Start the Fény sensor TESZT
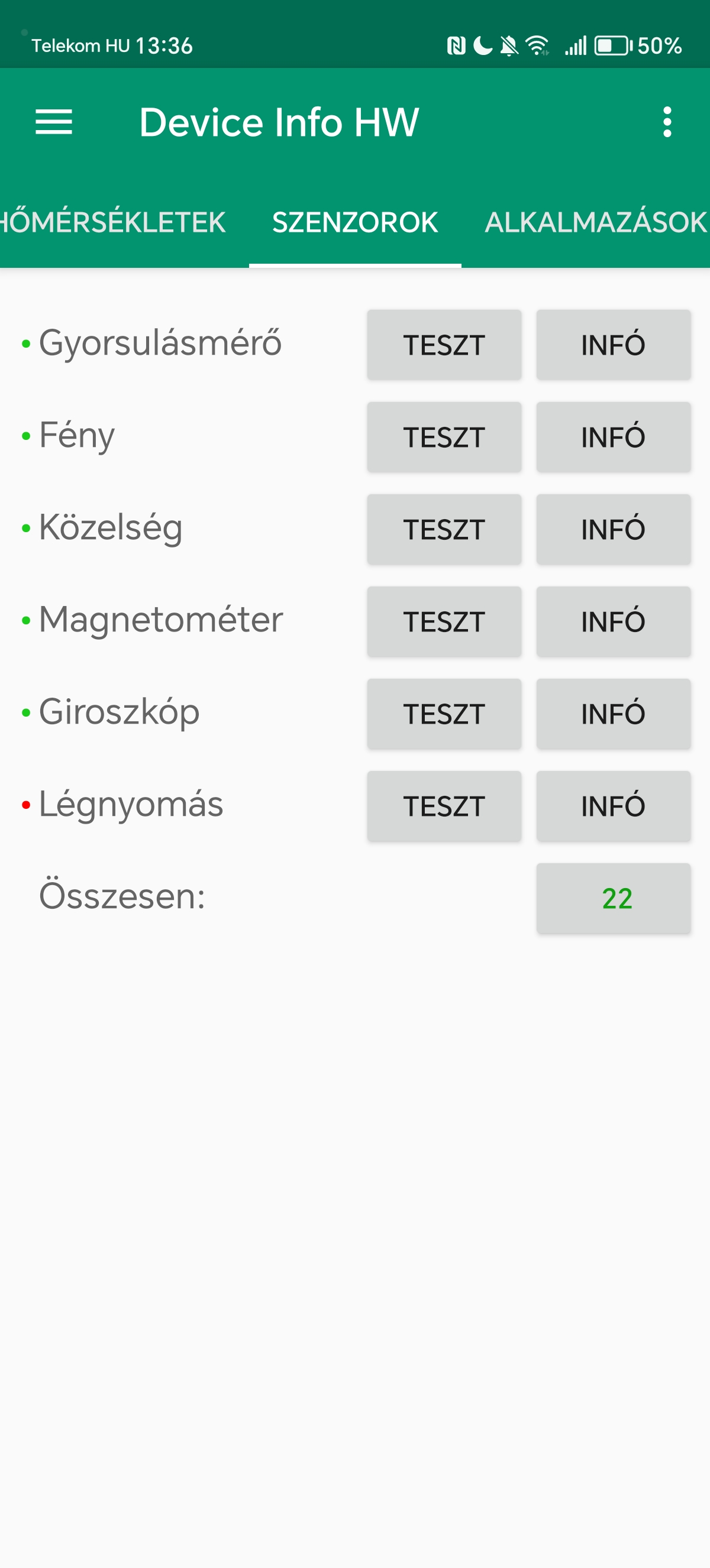The height and width of the screenshot is (1568, 710). (444, 437)
